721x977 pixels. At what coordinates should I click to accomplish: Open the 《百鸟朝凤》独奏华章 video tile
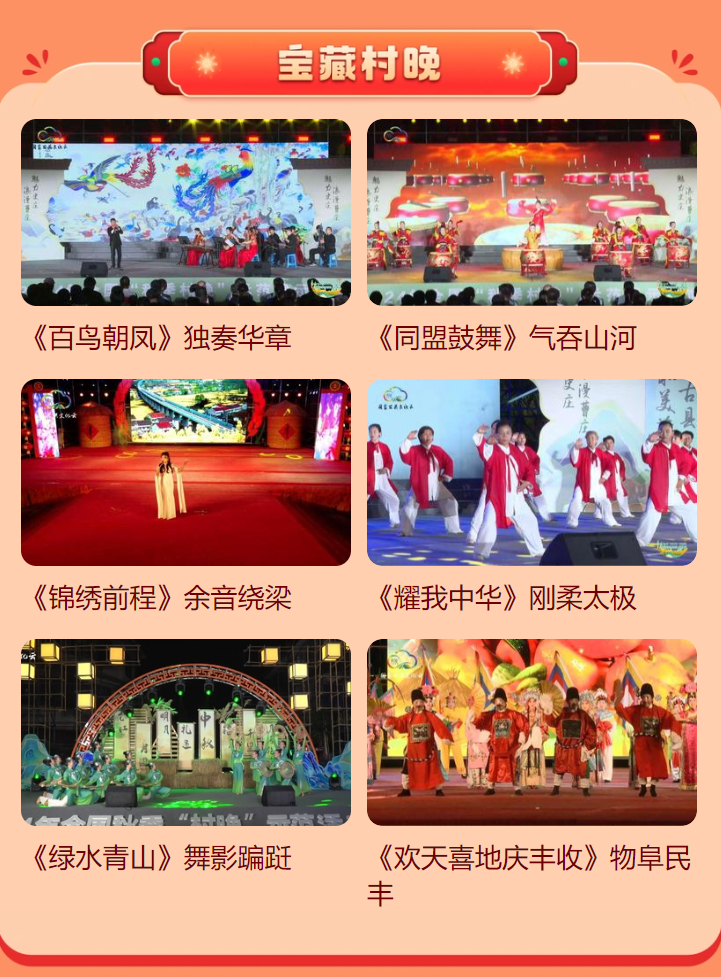click(x=185, y=212)
